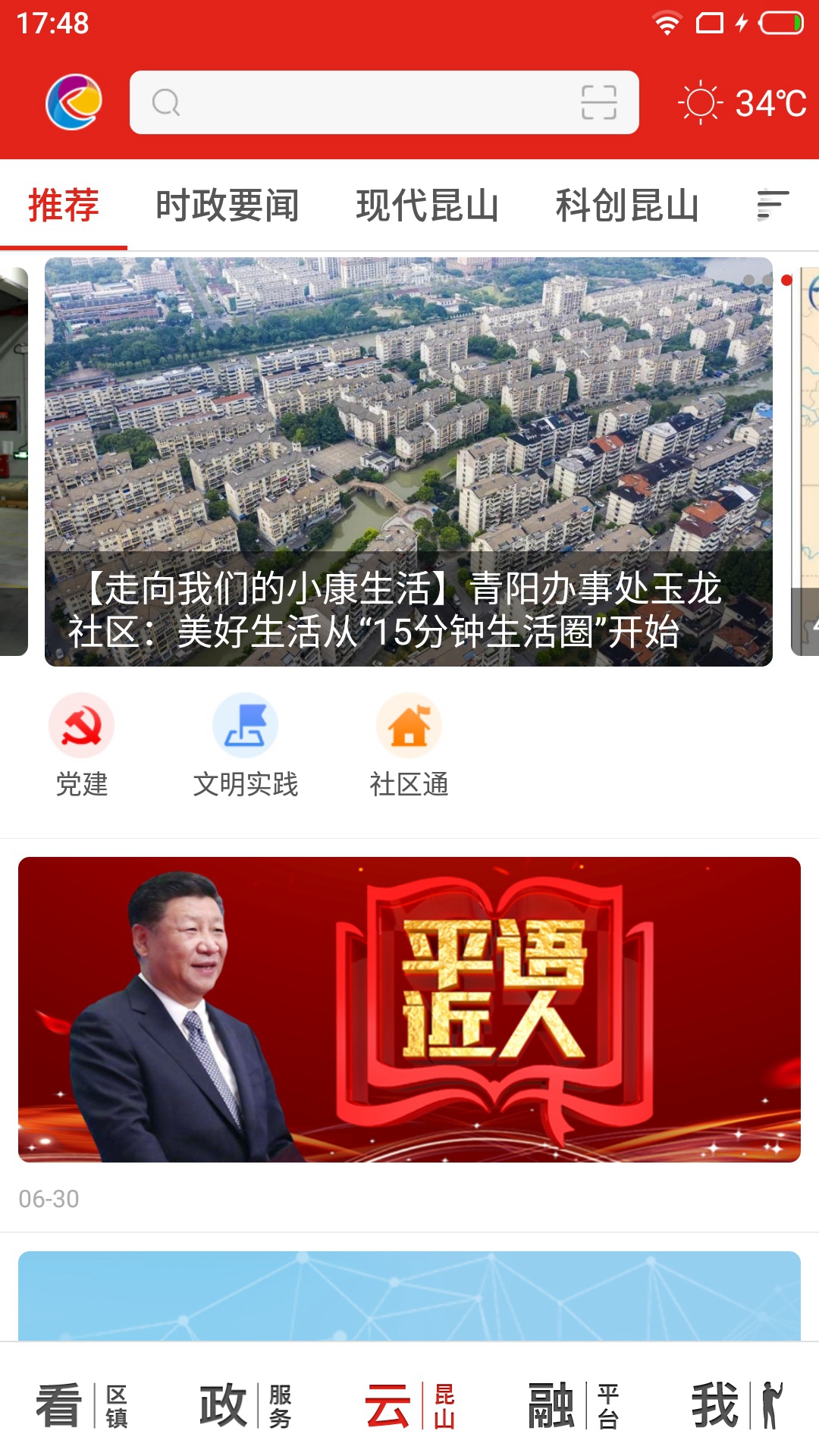This screenshot has height=1456, width=819.
Task: Open the 34℃ weather widget
Action: [x=742, y=103]
